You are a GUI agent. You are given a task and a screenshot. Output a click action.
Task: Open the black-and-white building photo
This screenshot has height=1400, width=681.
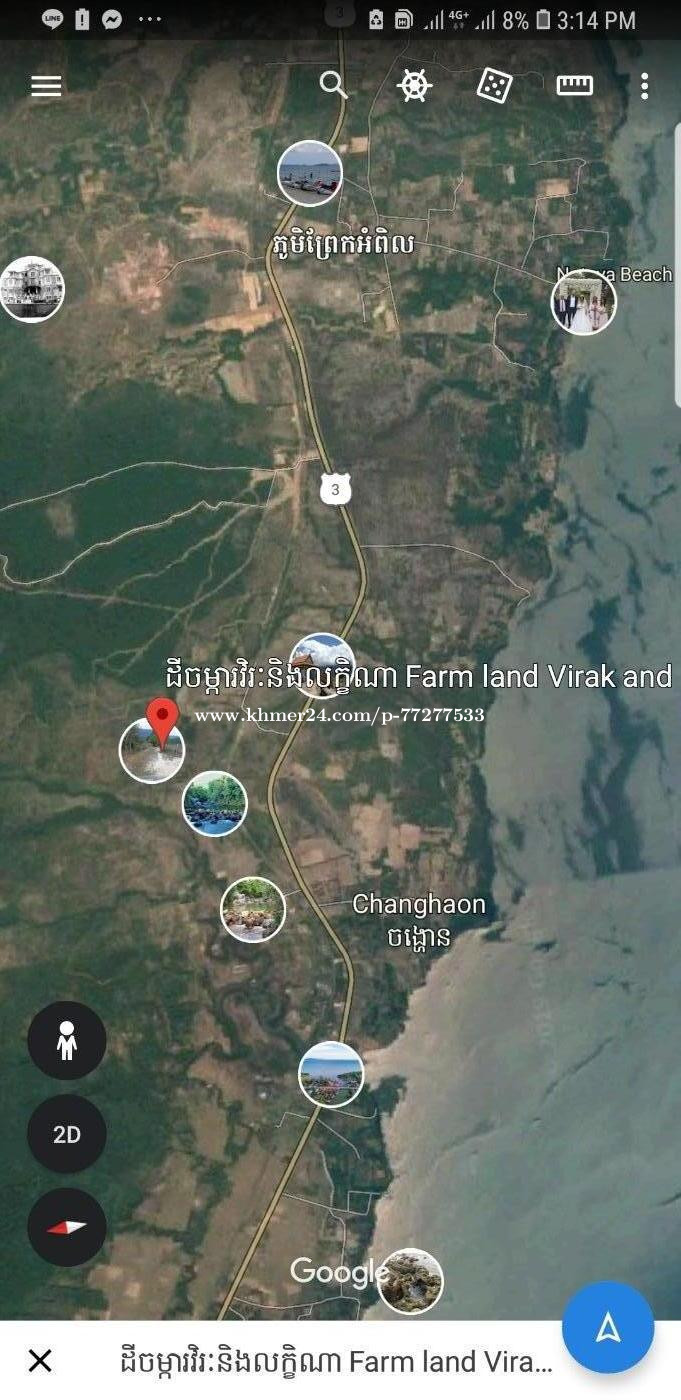coord(32,289)
